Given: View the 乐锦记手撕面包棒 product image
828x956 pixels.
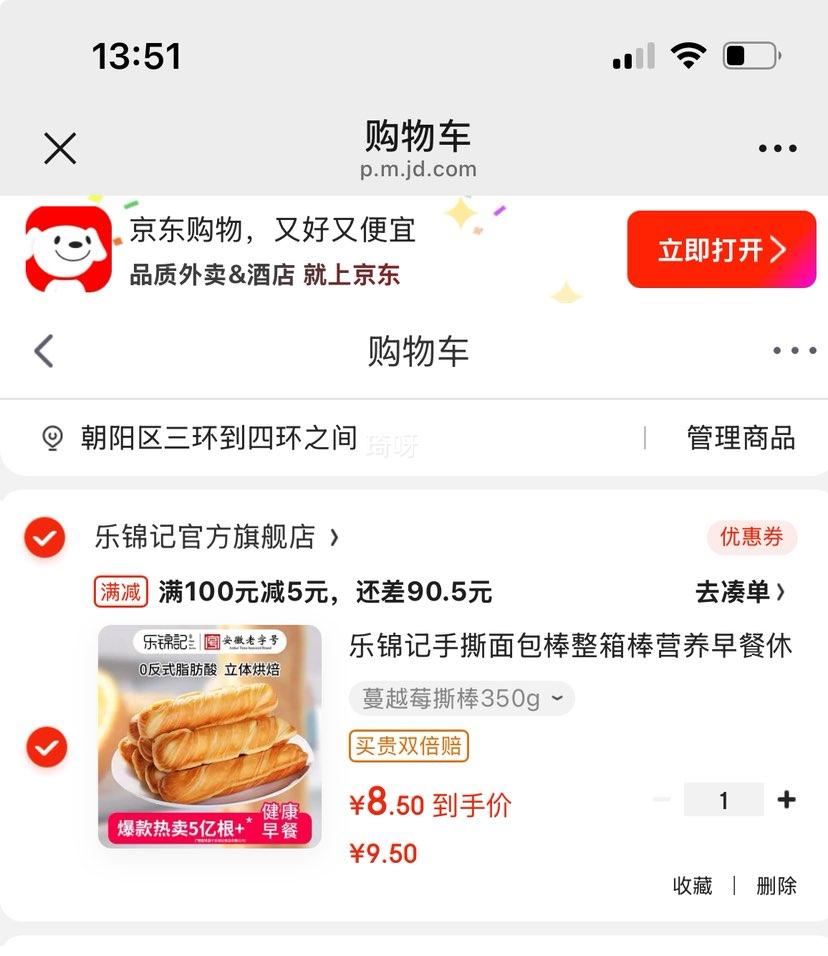Looking at the screenshot, I should pos(210,737).
